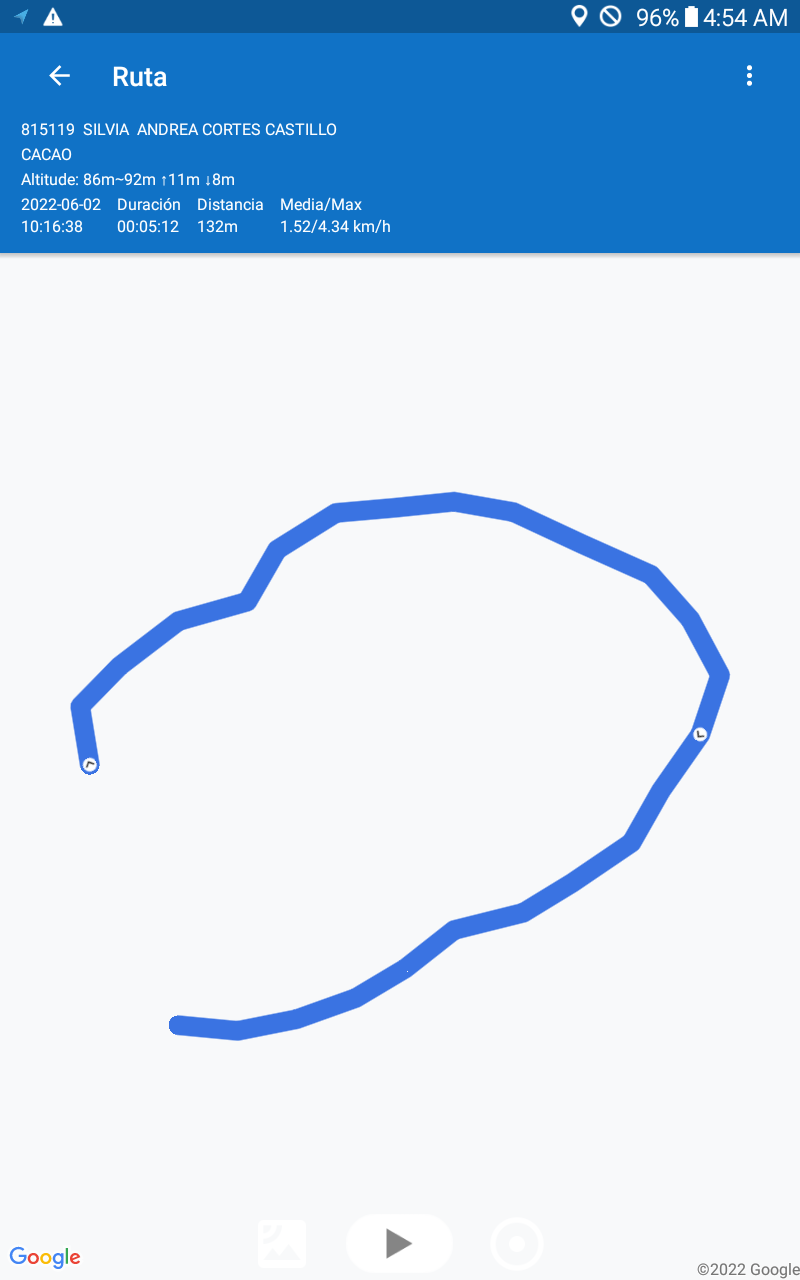Play the route animation
The width and height of the screenshot is (800, 1280).
[x=399, y=1243]
